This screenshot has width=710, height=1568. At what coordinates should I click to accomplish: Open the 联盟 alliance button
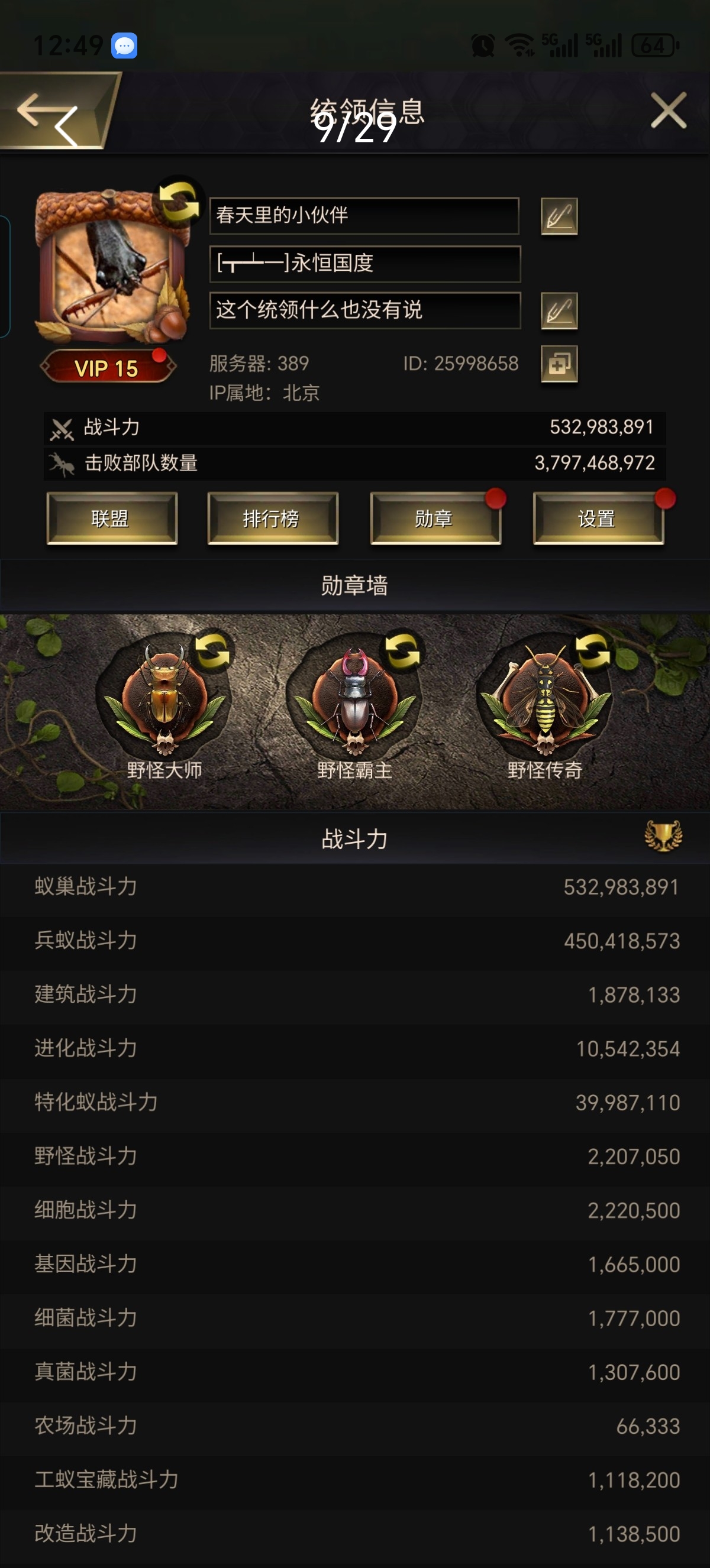coord(111,519)
